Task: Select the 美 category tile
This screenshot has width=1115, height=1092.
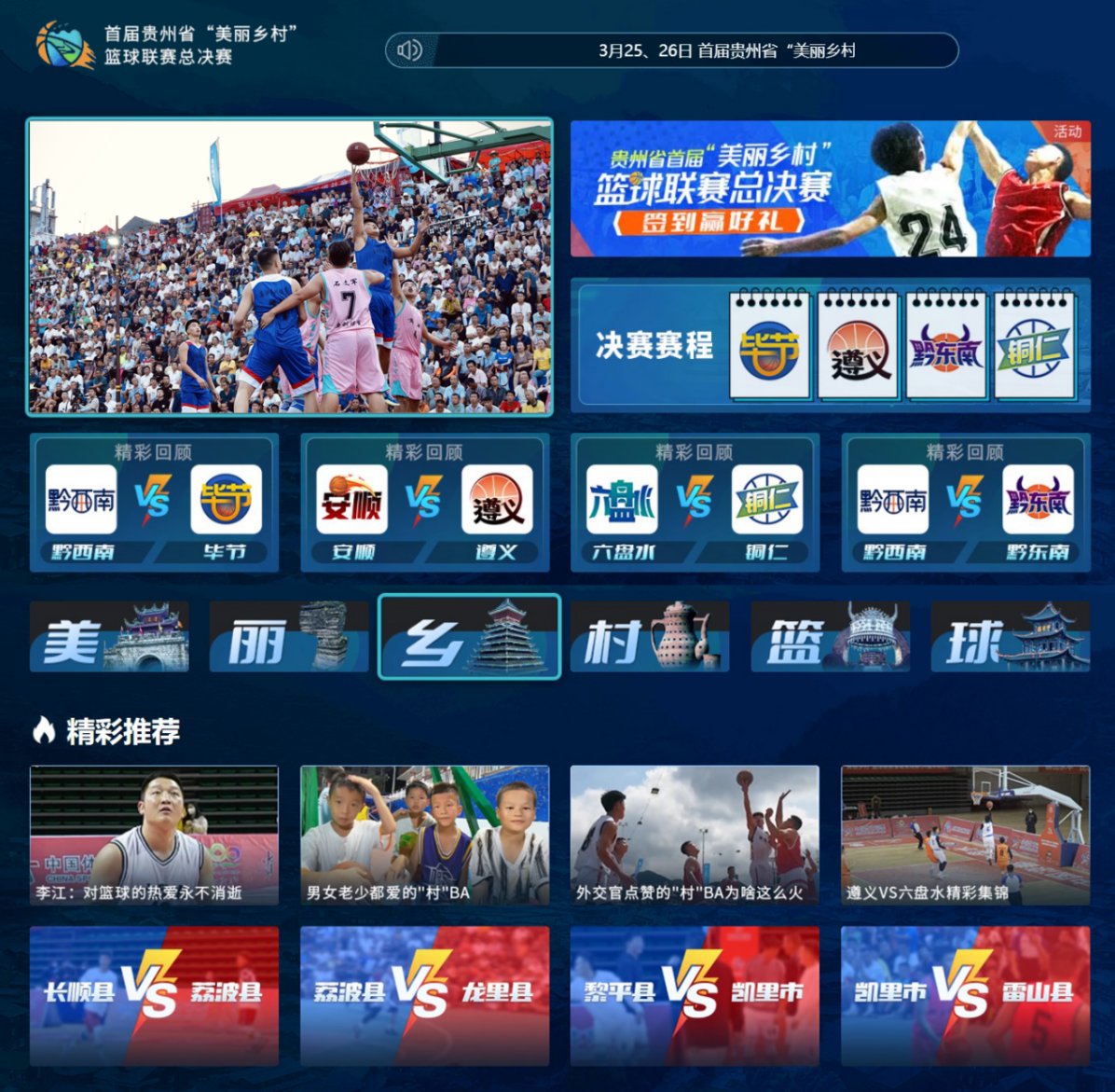Action: click(109, 637)
